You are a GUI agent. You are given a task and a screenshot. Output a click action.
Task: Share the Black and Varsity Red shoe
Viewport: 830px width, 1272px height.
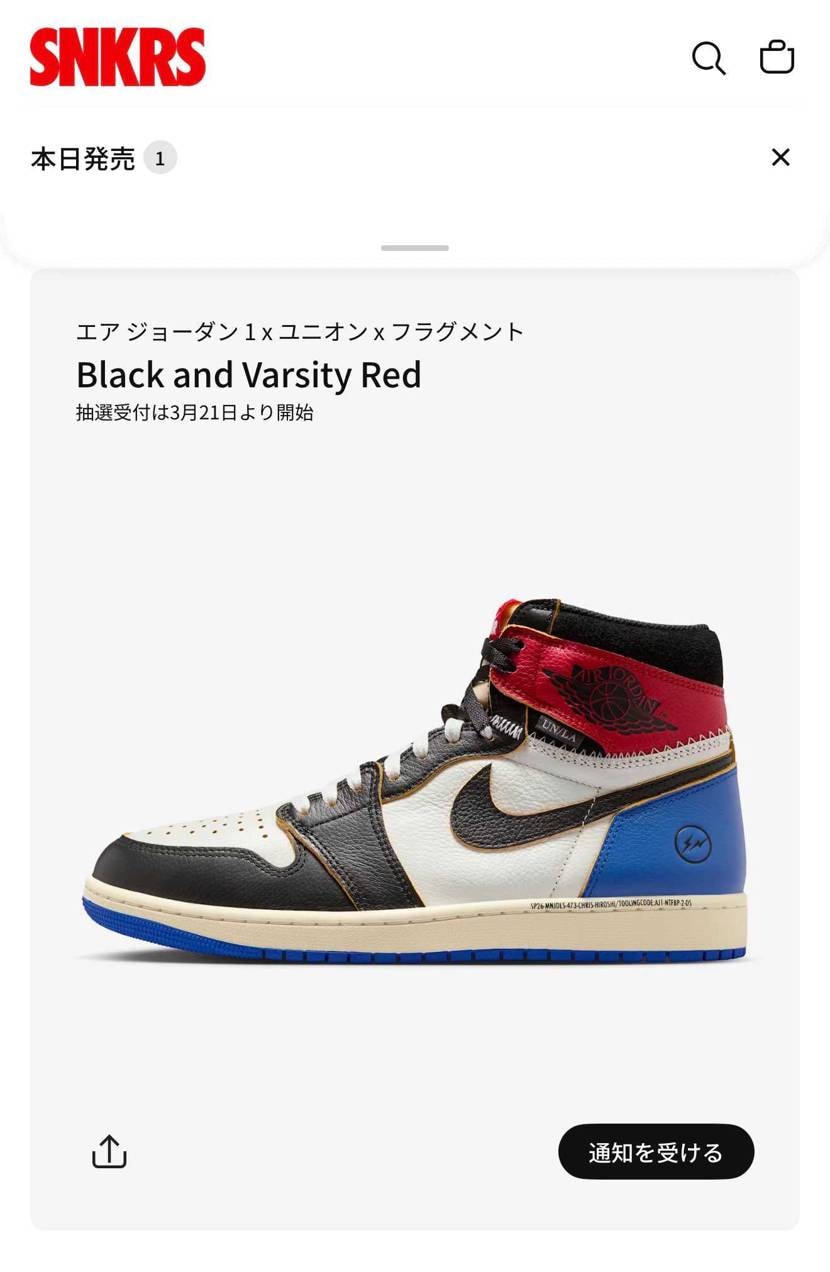coord(109,1152)
